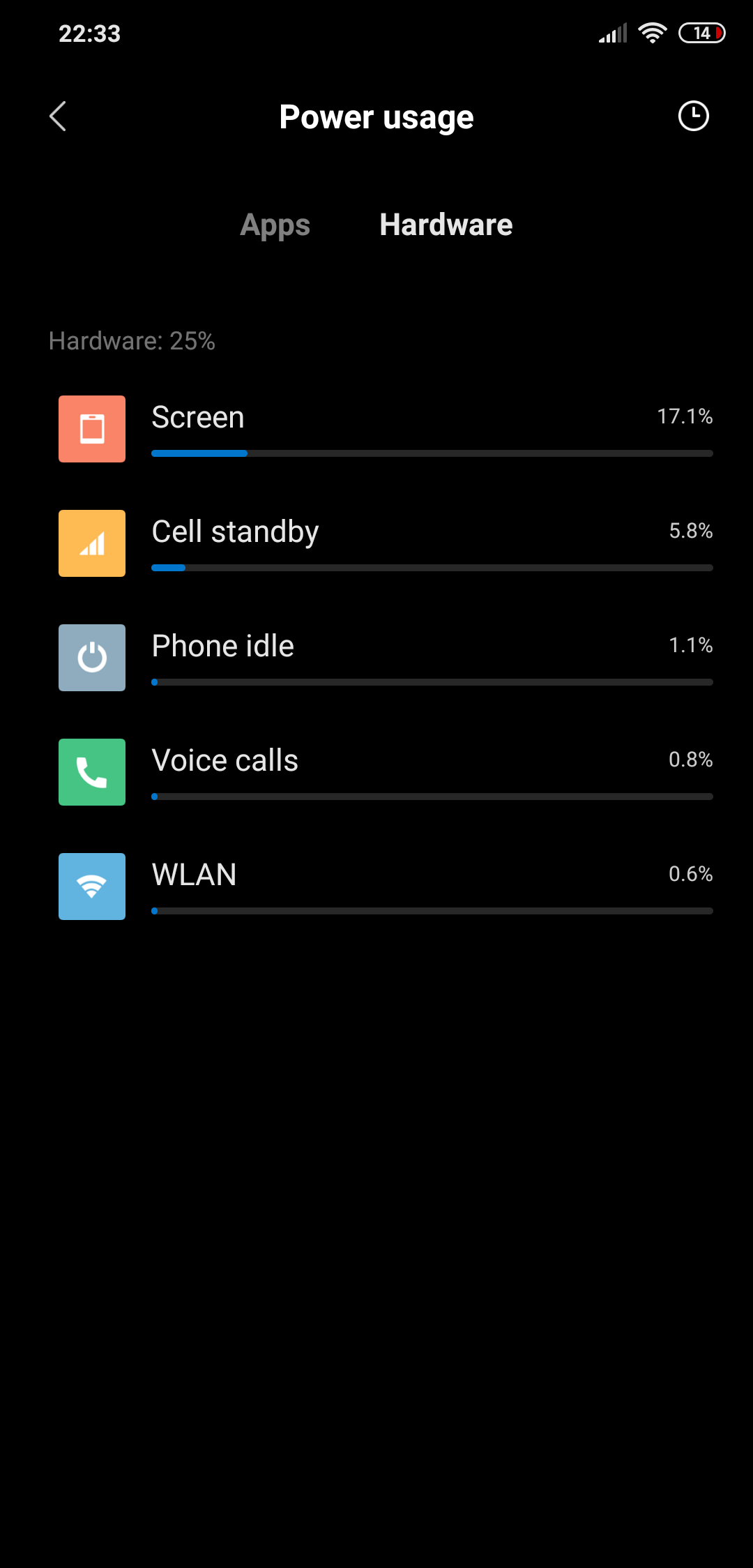This screenshot has width=753, height=1568.
Task: Go back from Power usage
Action: 58,116
